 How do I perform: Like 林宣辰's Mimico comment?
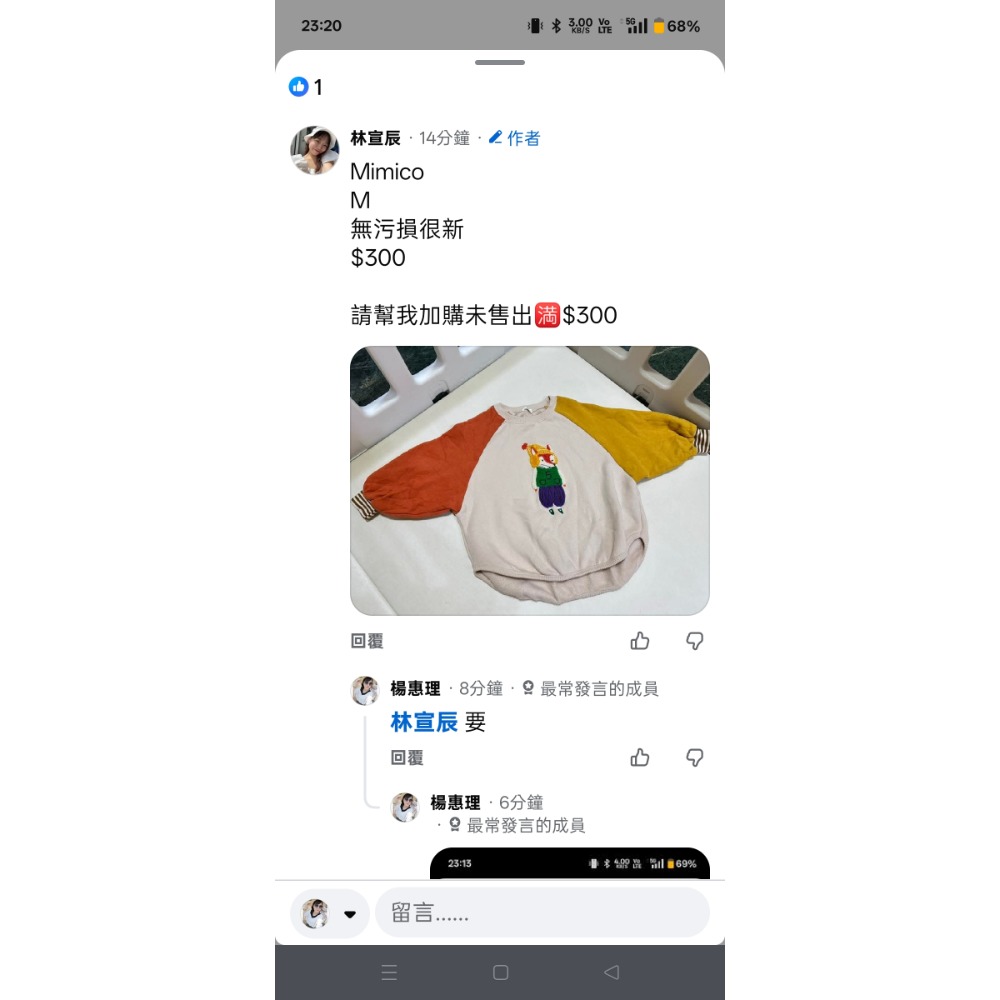pyautogui.click(x=640, y=641)
